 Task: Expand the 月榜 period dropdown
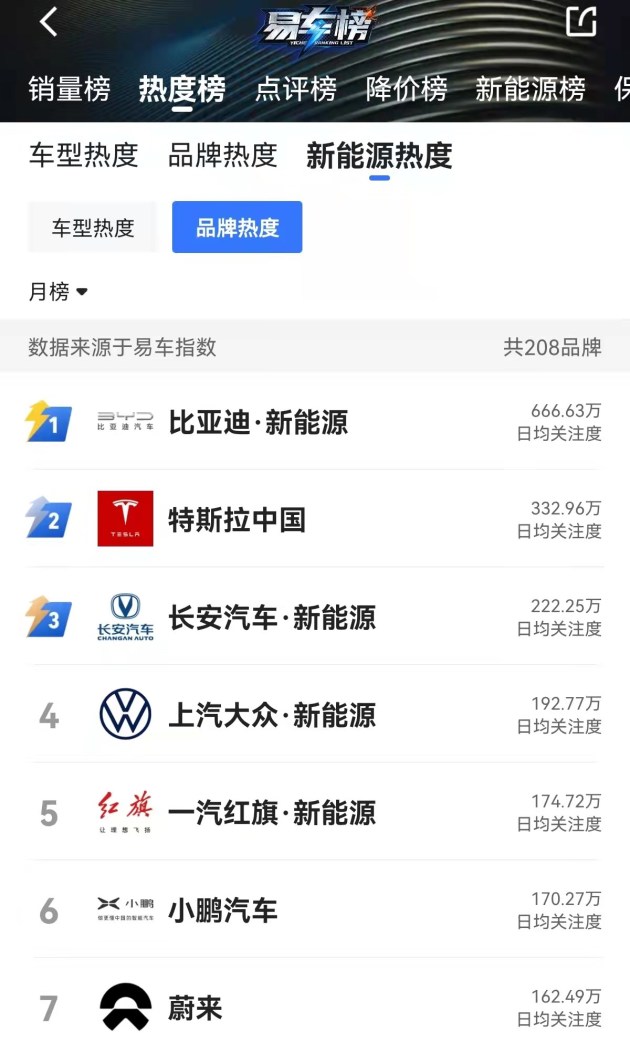58,292
